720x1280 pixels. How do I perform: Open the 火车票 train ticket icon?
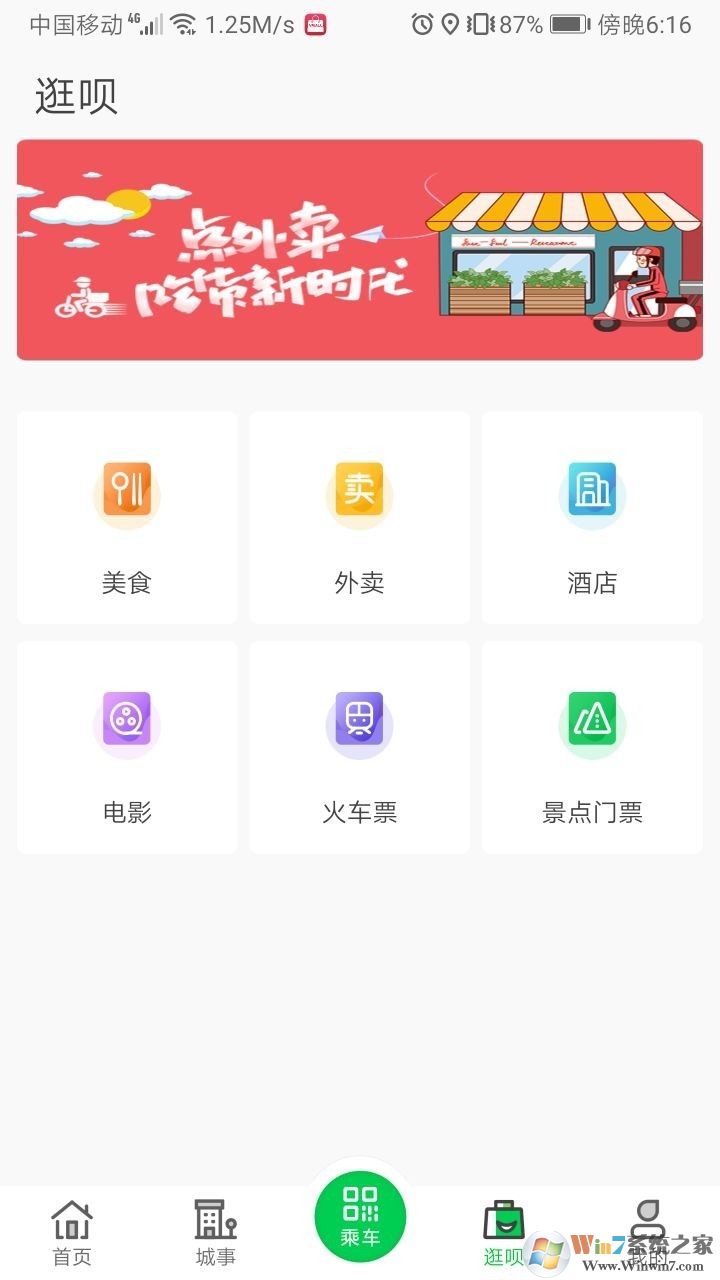[359, 723]
